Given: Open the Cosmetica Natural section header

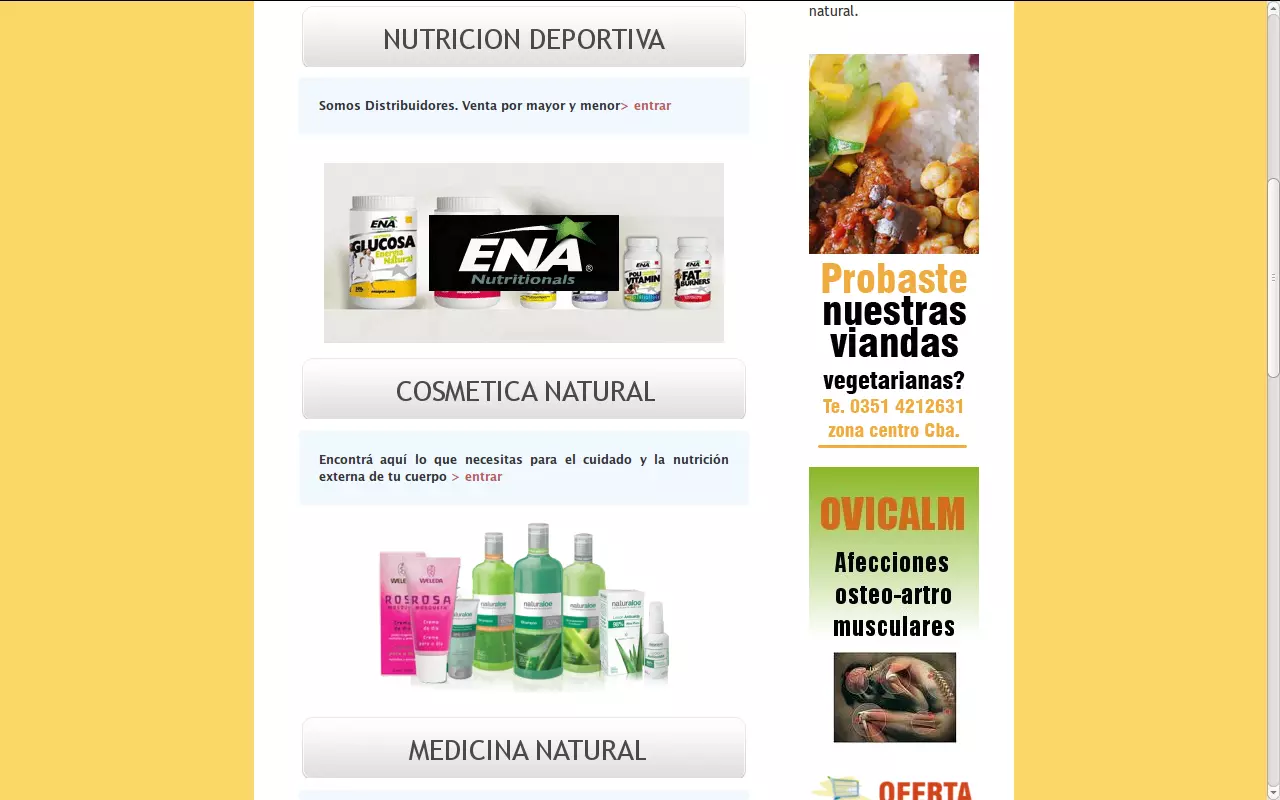Looking at the screenshot, I should 524,391.
